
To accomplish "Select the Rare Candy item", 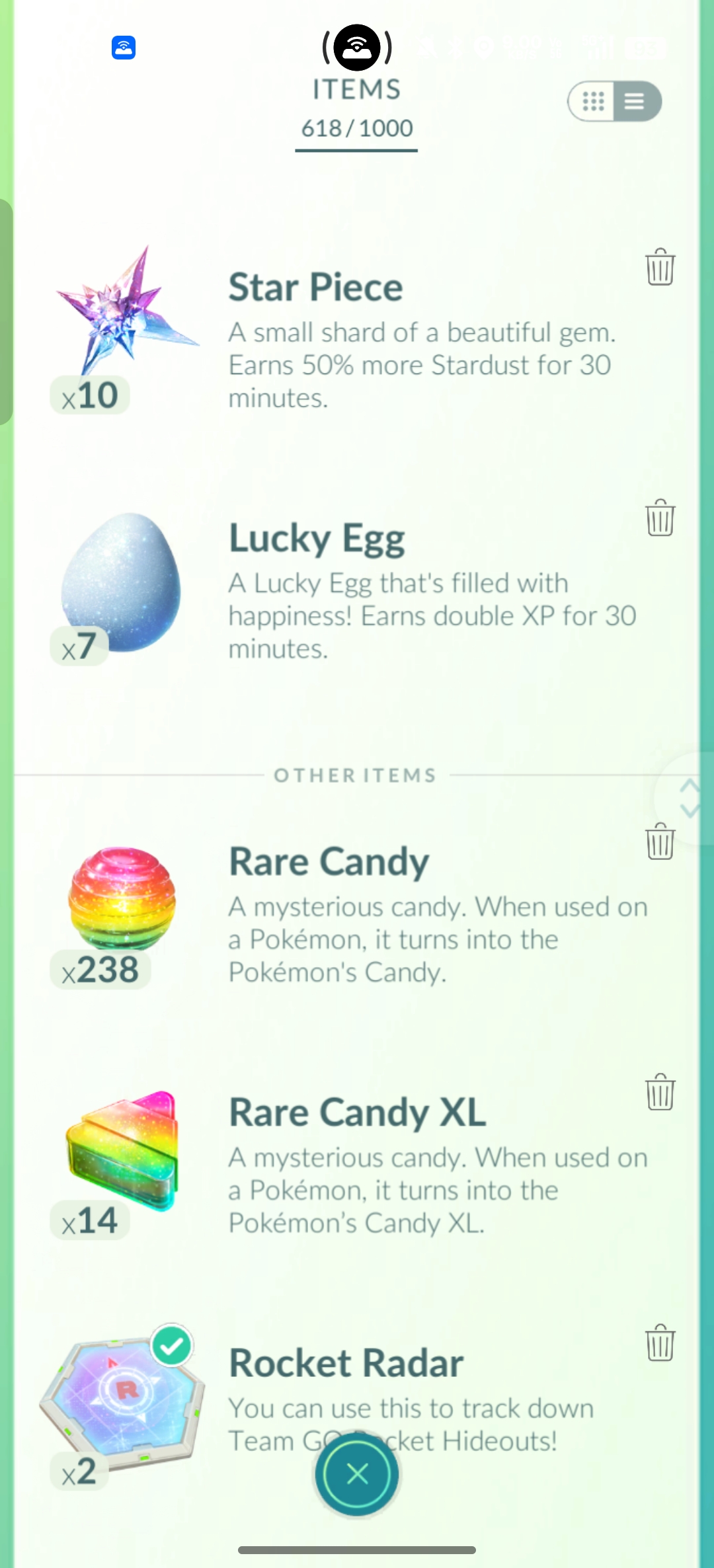I will point(122,899).
